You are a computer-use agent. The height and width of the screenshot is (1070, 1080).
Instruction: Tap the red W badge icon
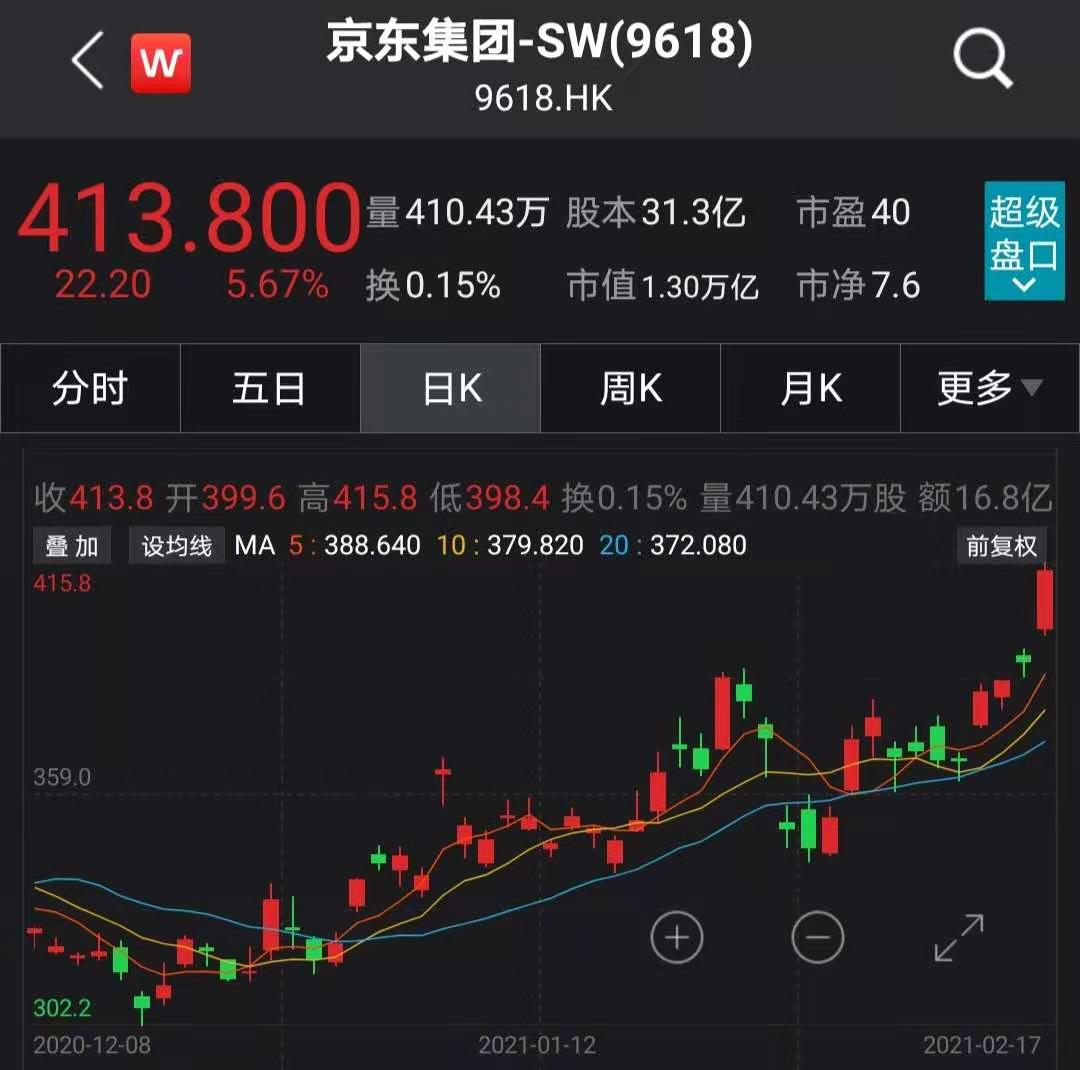pos(161,64)
